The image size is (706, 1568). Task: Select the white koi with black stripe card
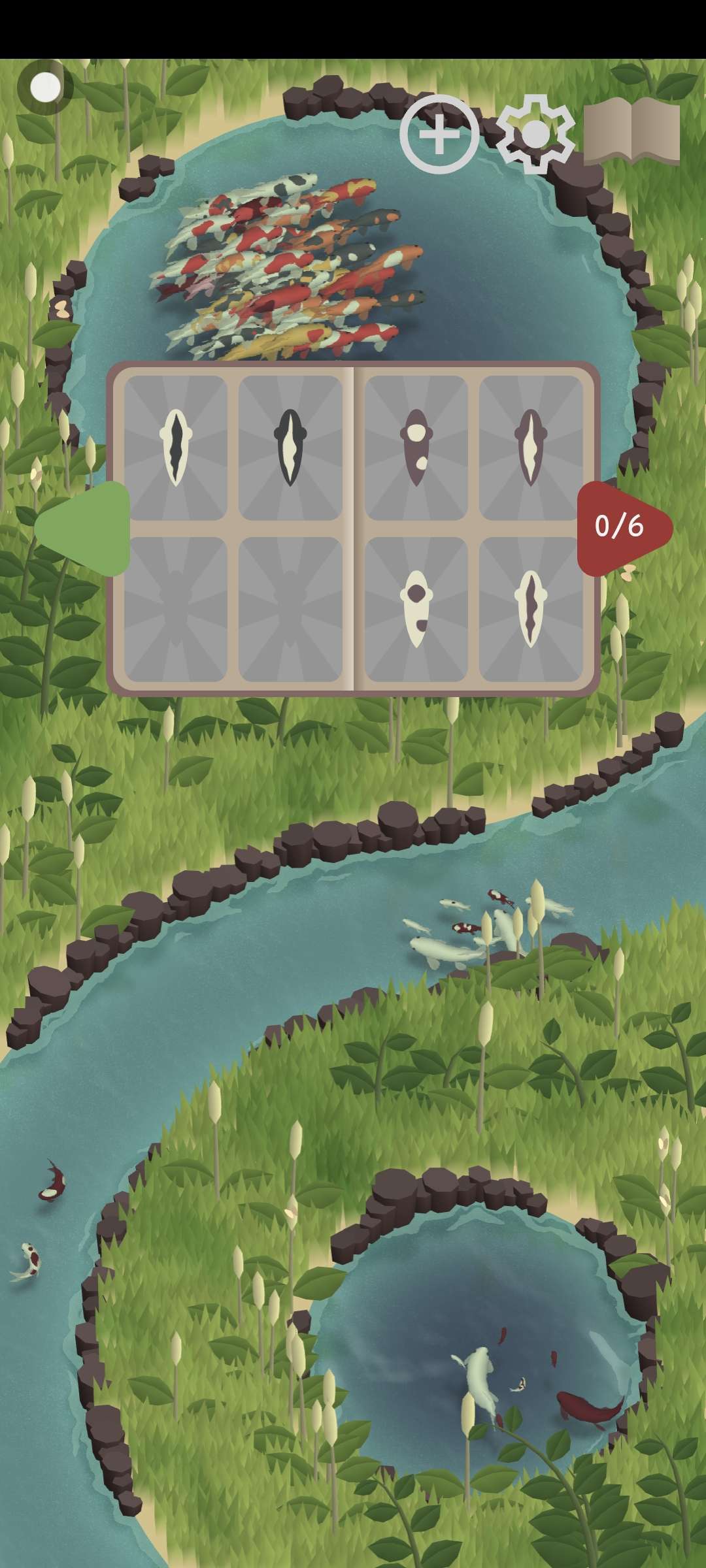[175, 448]
